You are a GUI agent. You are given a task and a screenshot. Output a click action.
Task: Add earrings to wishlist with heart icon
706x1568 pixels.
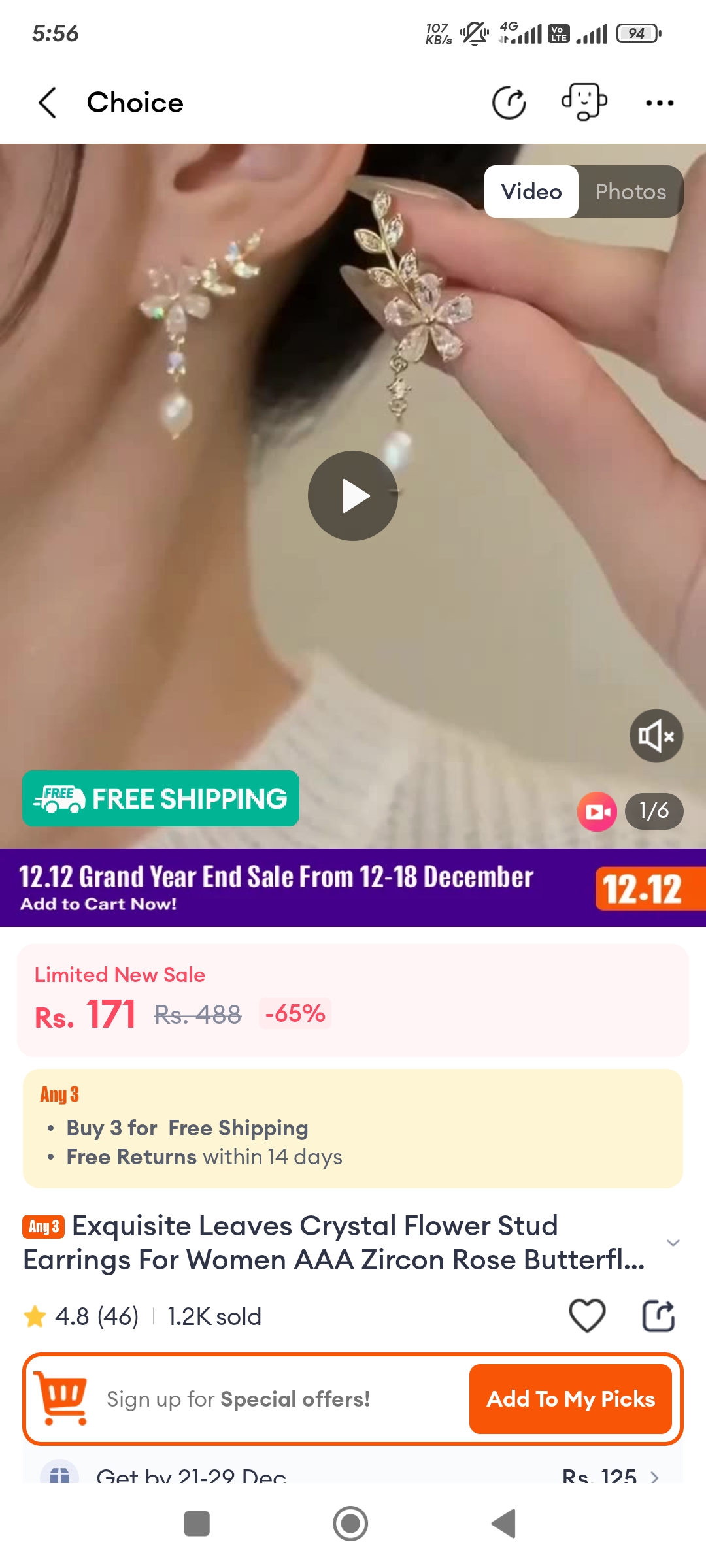tap(587, 1315)
